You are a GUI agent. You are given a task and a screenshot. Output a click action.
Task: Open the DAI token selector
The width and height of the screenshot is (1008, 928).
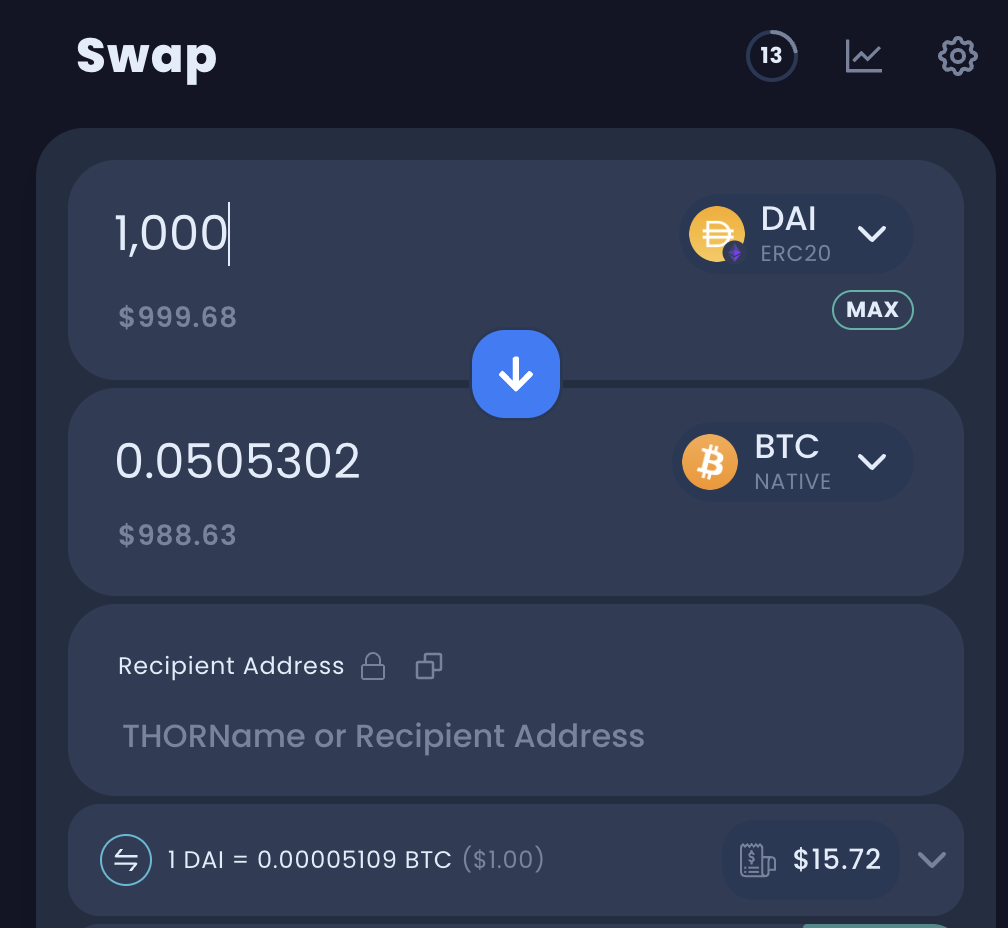pyautogui.click(x=796, y=234)
